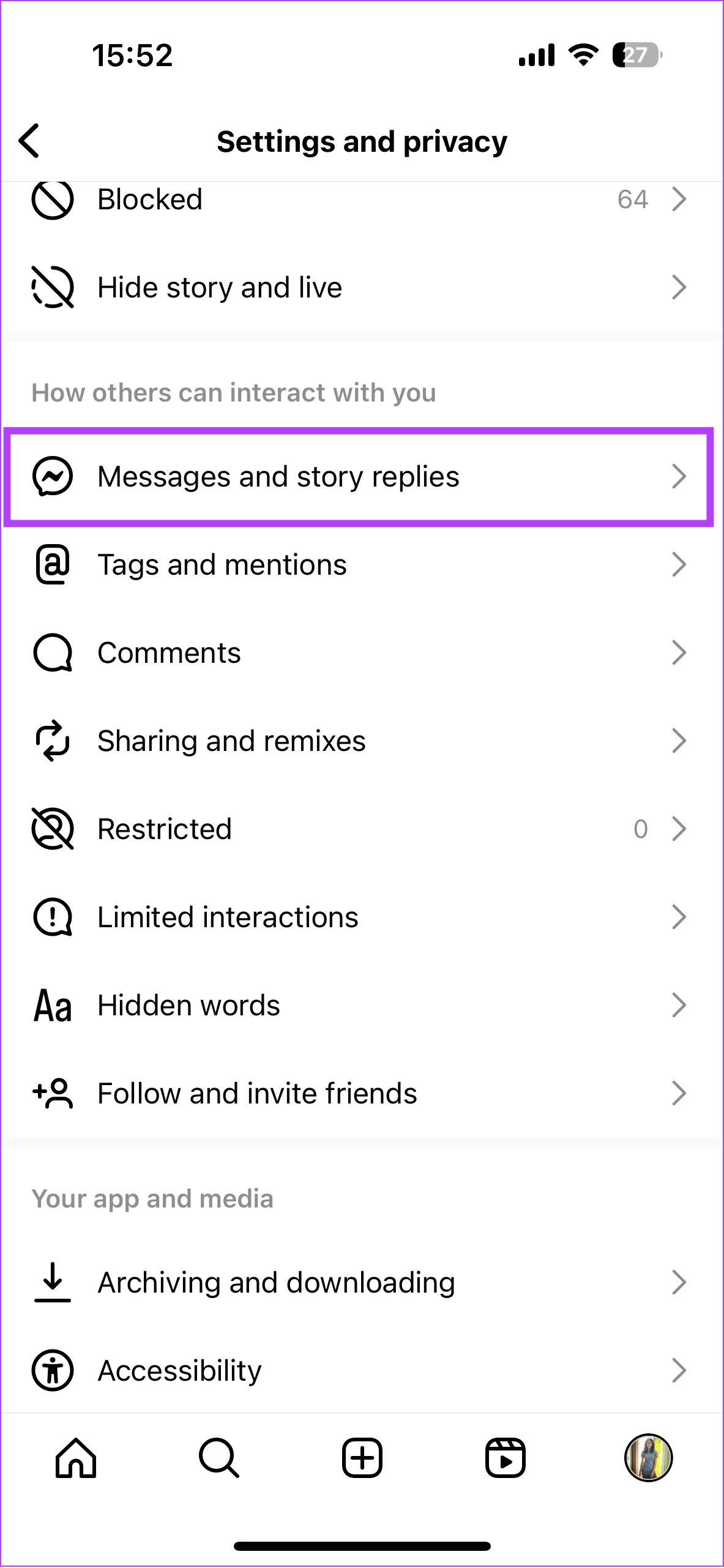
Task: Switch to the Reels tab
Action: click(506, 1458)
